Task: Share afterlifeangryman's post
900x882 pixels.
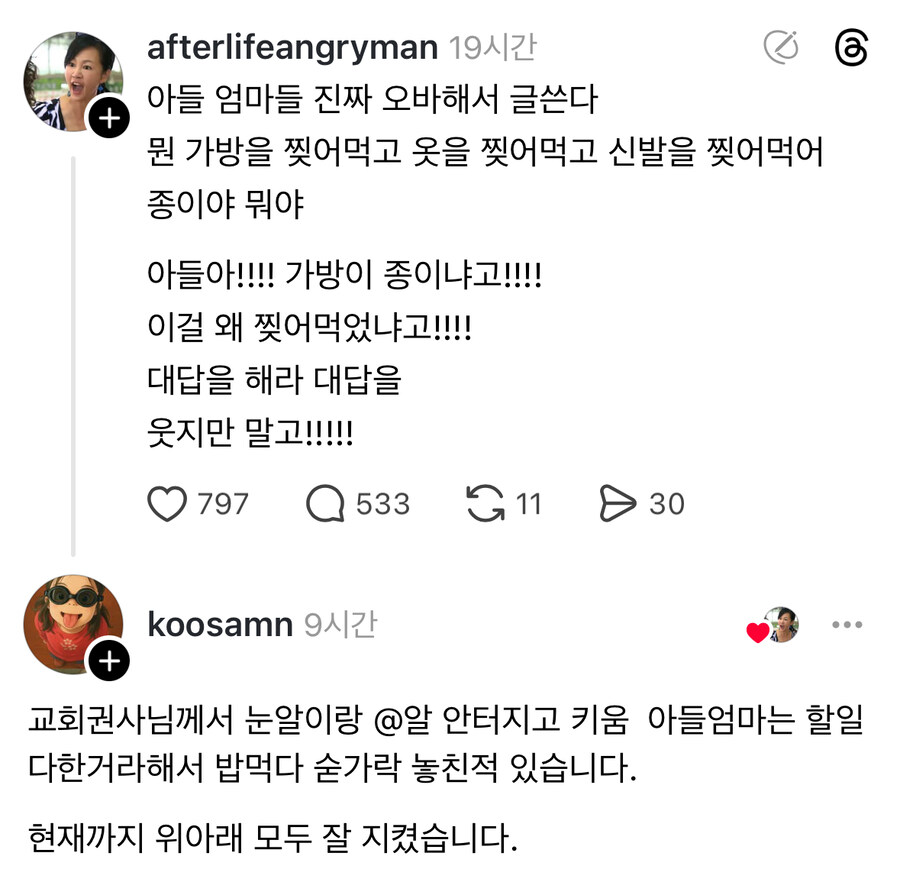Action: click(x=617, y=503)
